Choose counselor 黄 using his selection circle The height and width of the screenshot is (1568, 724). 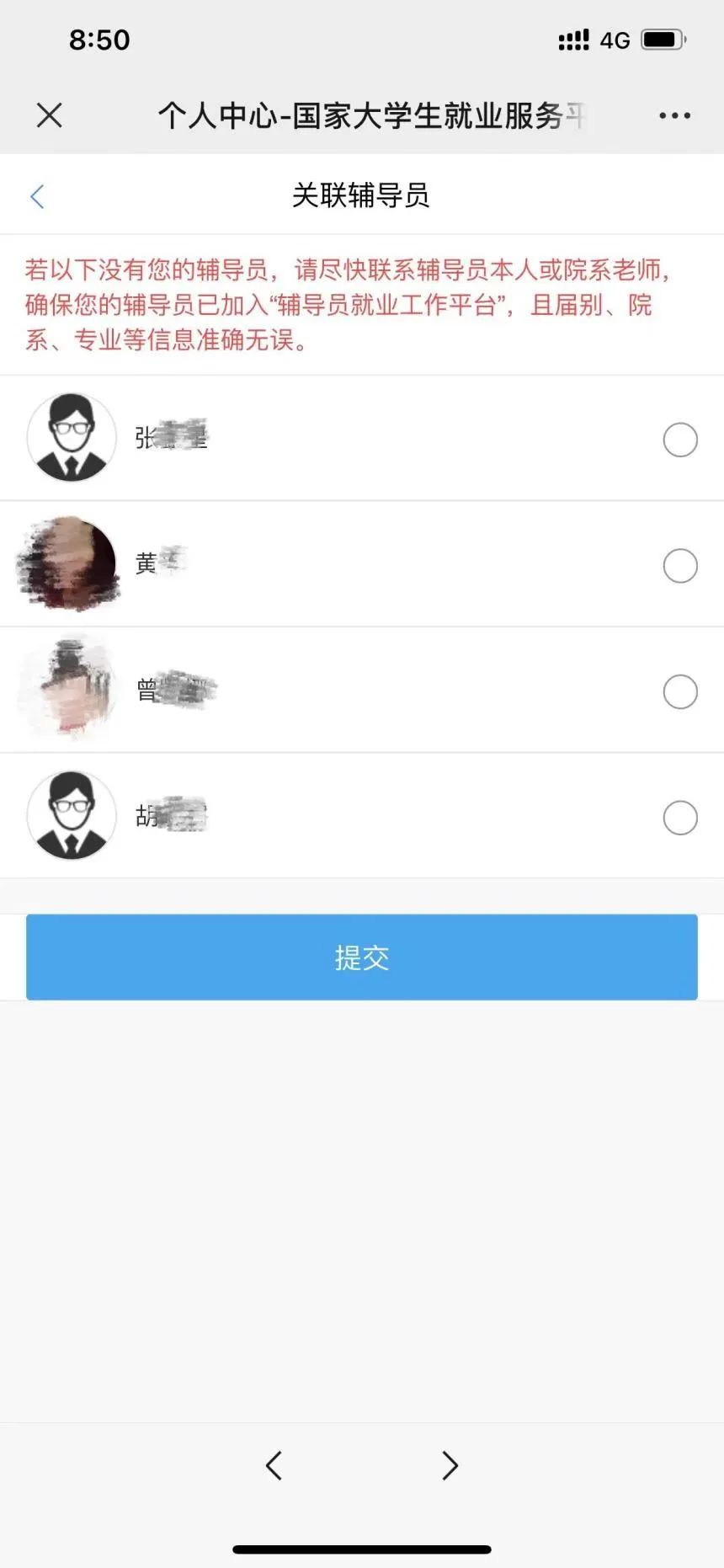(680, 566)
